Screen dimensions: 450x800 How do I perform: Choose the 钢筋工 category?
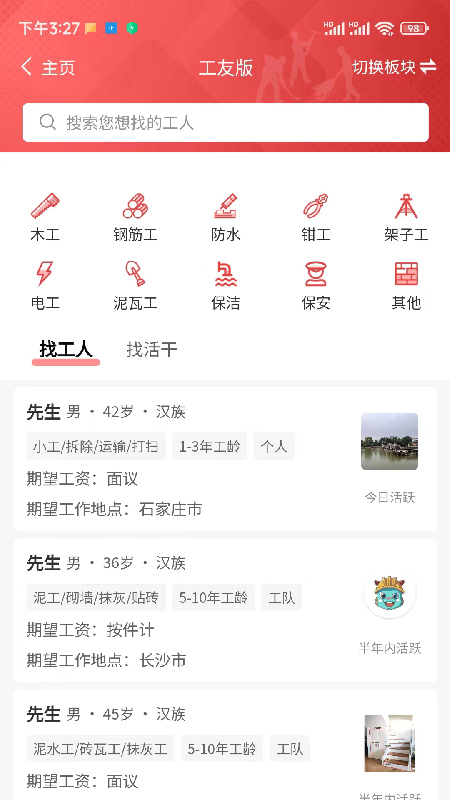pos(135,217)
